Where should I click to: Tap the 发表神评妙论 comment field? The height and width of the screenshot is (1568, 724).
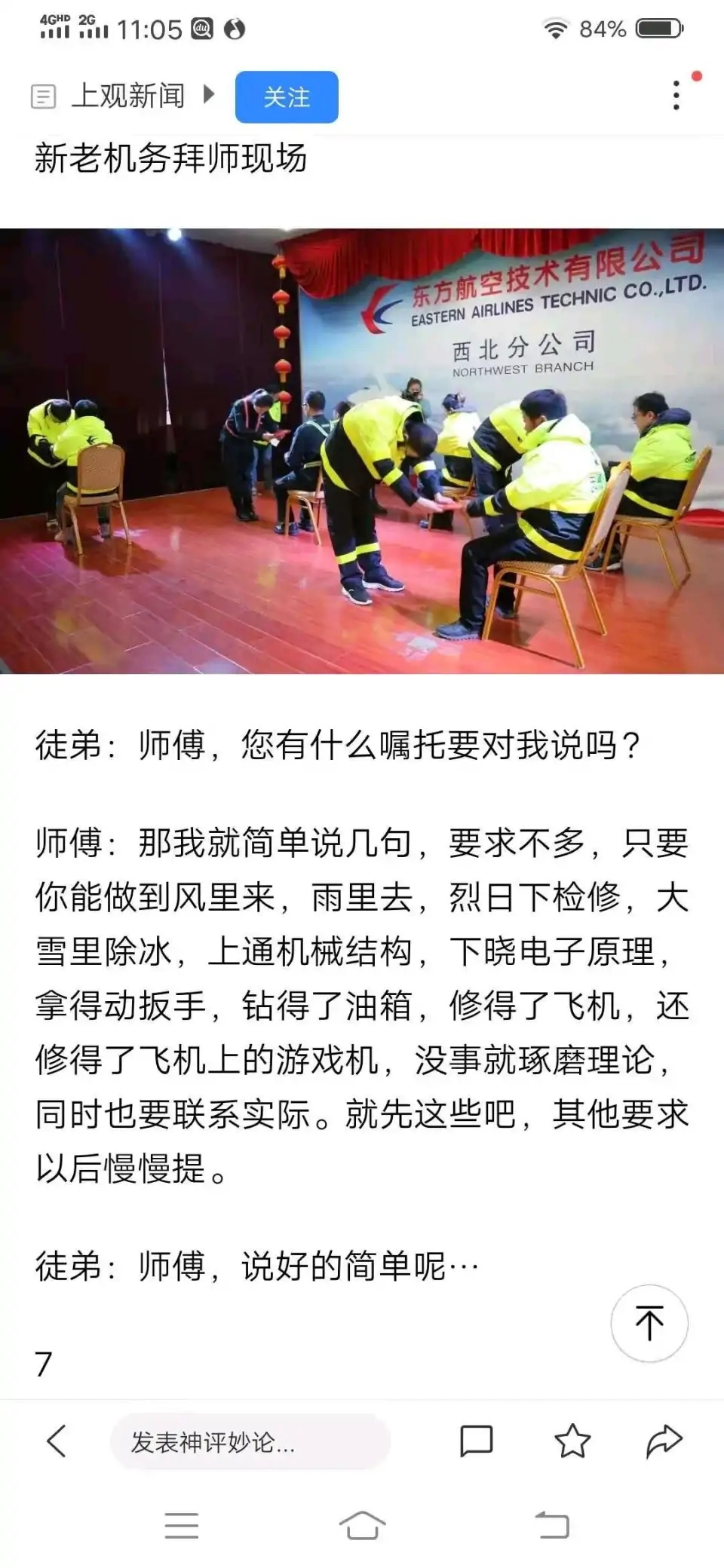249,1442
